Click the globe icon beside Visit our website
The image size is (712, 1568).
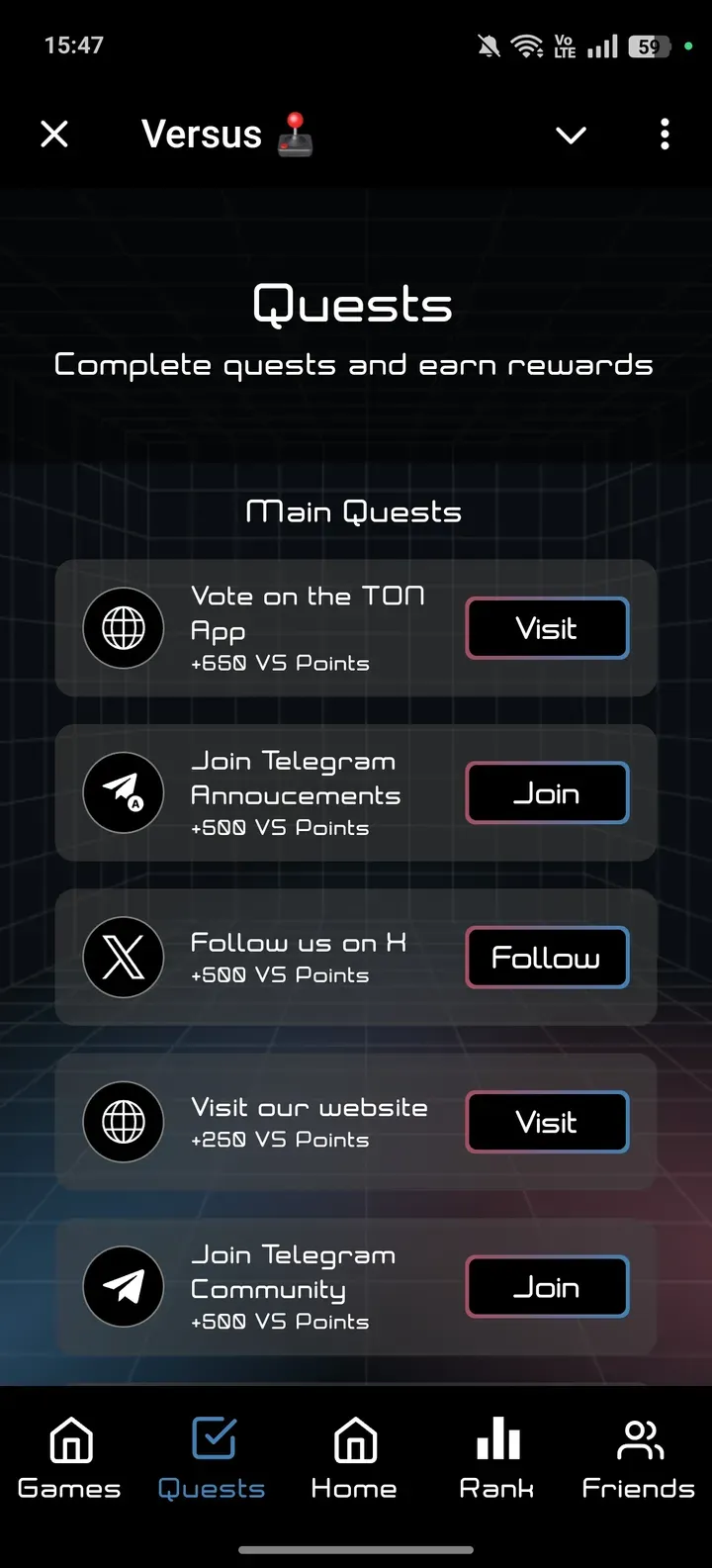tap(123, 1122)
